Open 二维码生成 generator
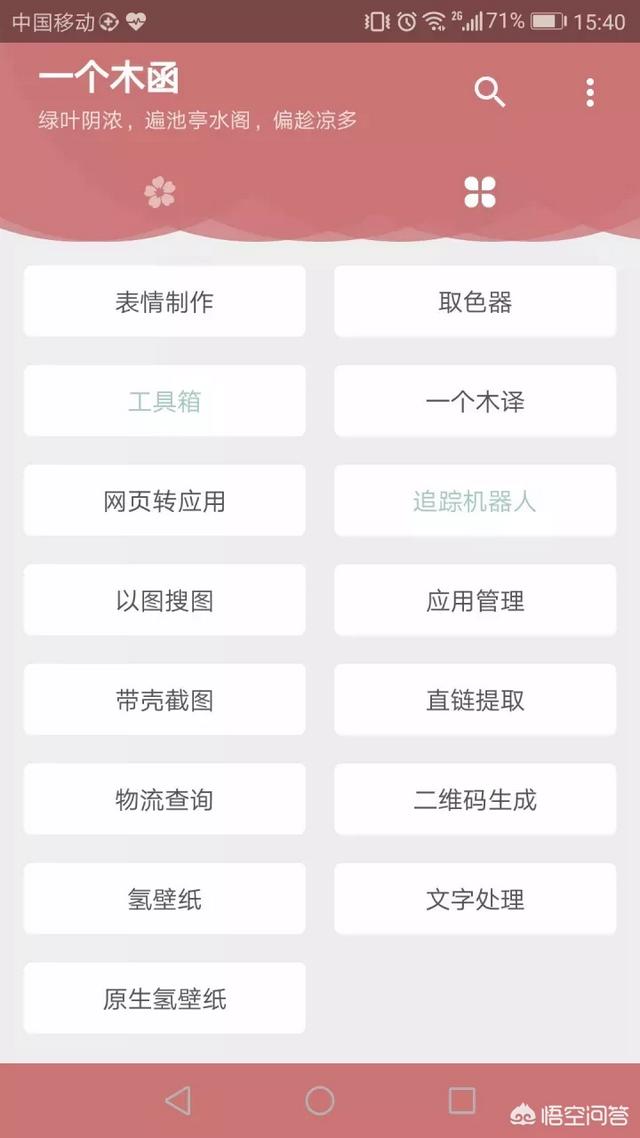640x1138 pixels. [475, 799]
